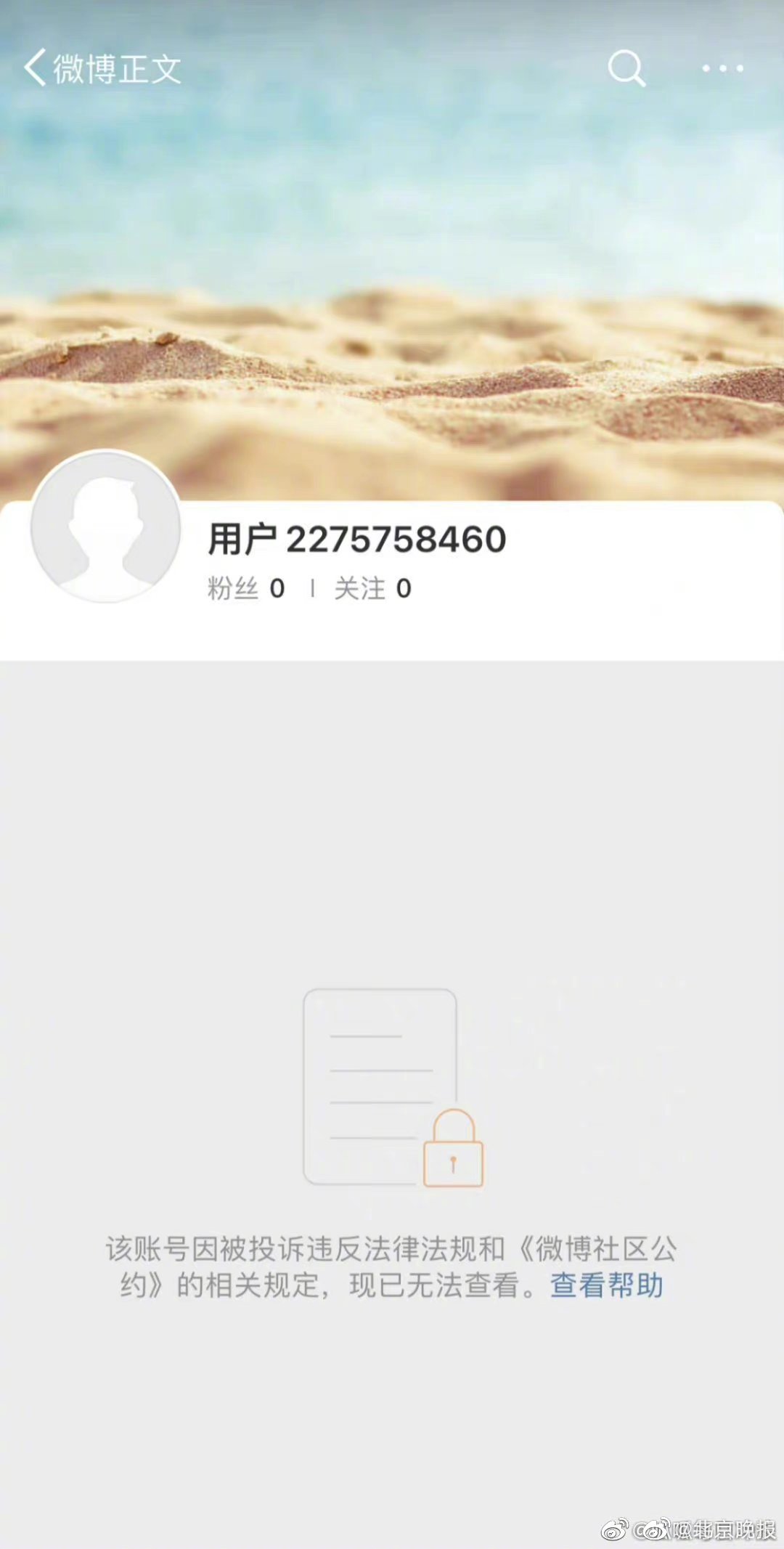The width and height of the screenshot is (784, 1549).
Task: Open the search icon
Action: pos(626,68)
